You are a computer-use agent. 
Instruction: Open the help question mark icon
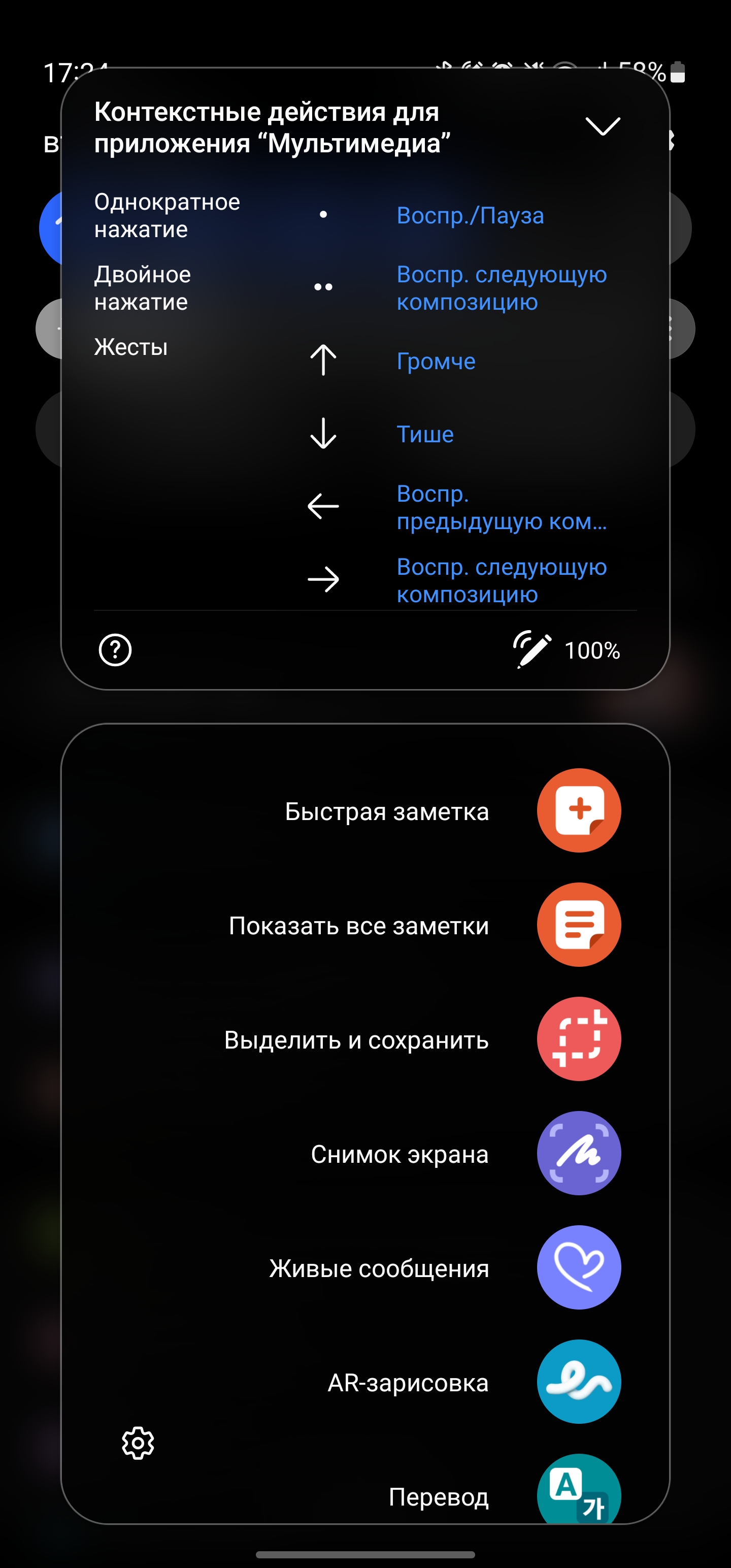click(x=115, y=650)
